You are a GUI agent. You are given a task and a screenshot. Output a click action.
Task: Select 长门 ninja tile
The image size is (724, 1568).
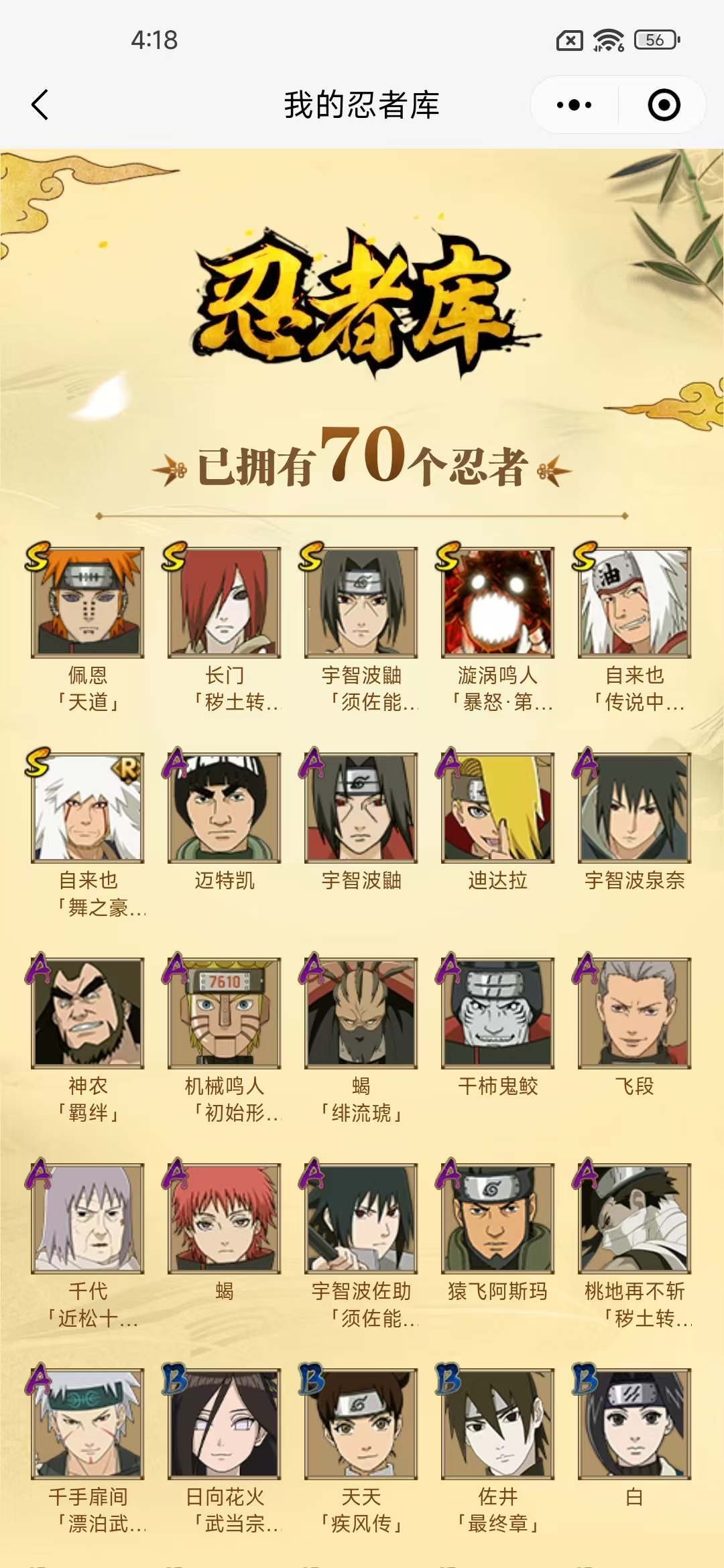(225, 602)
